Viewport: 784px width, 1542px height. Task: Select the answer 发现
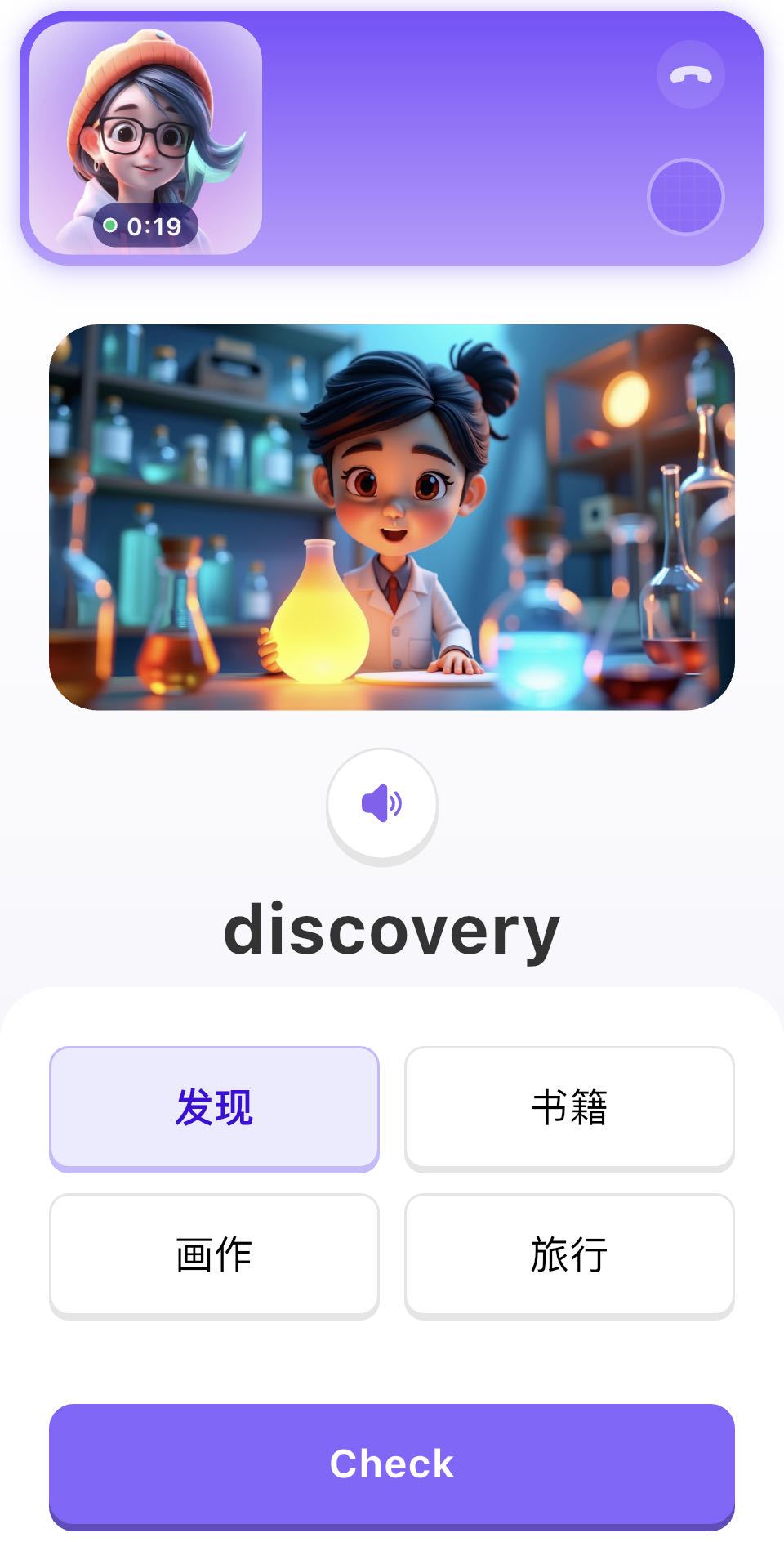coord(214,1107)
